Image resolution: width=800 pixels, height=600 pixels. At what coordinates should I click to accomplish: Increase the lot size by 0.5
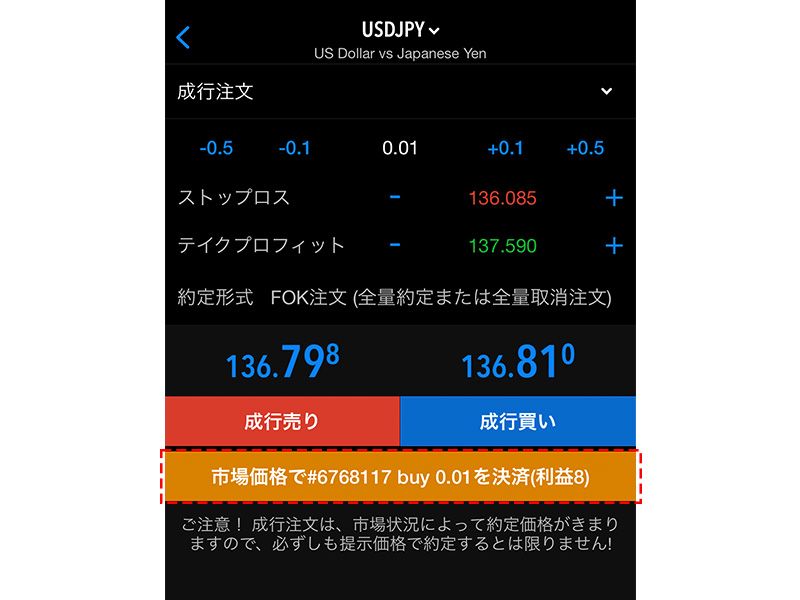coord(585,148)
